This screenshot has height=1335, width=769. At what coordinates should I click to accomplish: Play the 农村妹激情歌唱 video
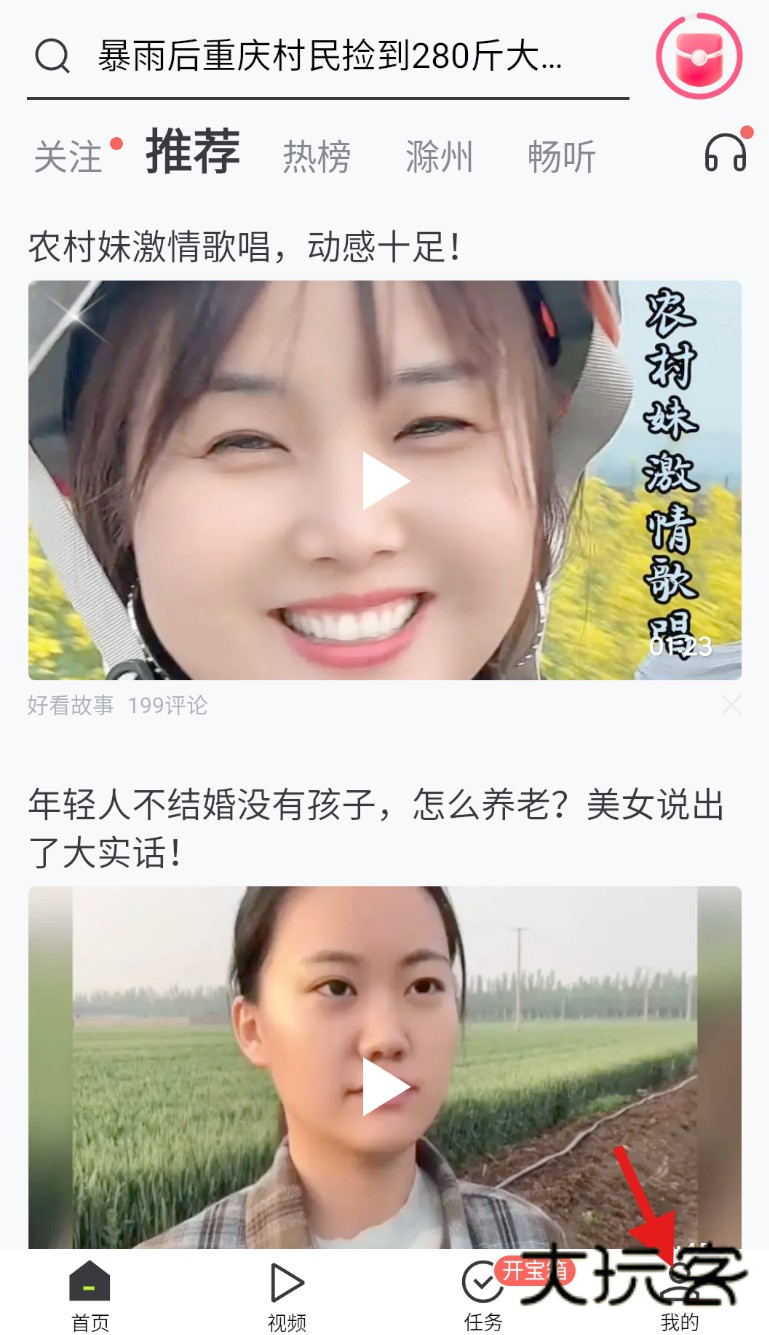pyautogui.click(x=385, y=481)
